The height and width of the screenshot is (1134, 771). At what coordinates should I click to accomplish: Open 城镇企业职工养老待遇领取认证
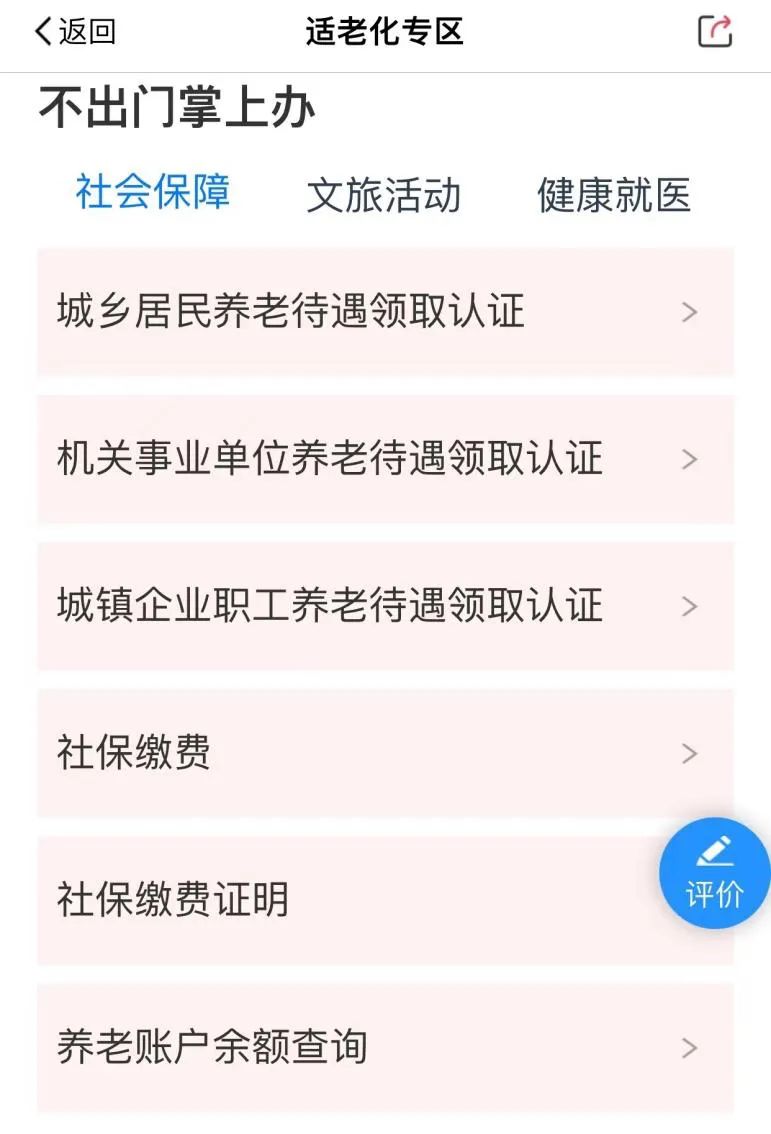point(385,606)
